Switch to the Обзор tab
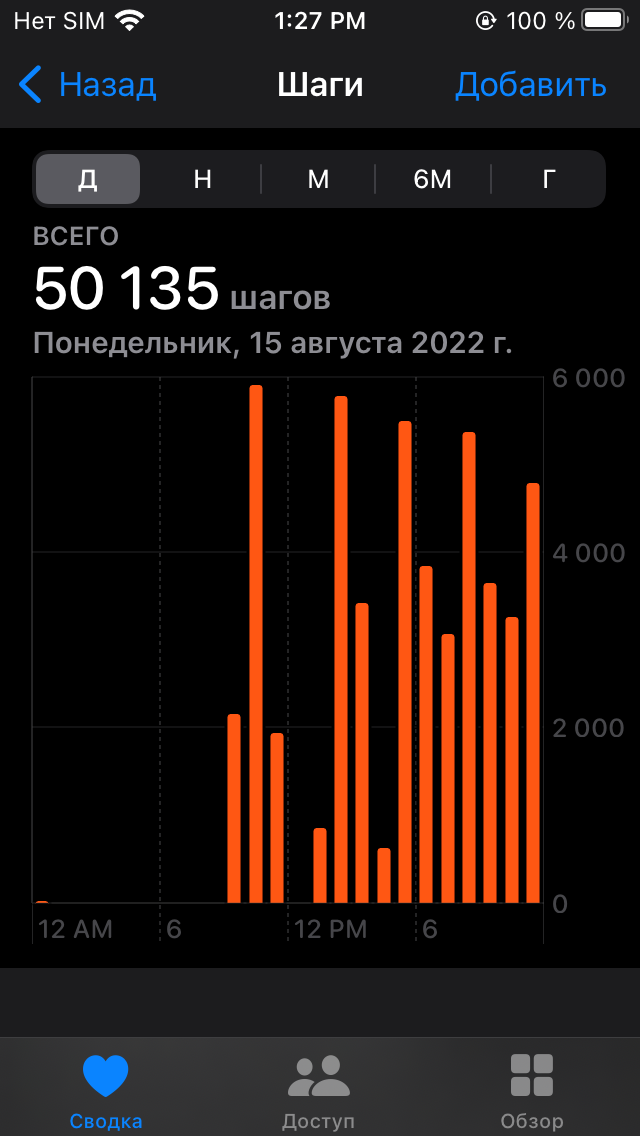 coord(532,1088)
